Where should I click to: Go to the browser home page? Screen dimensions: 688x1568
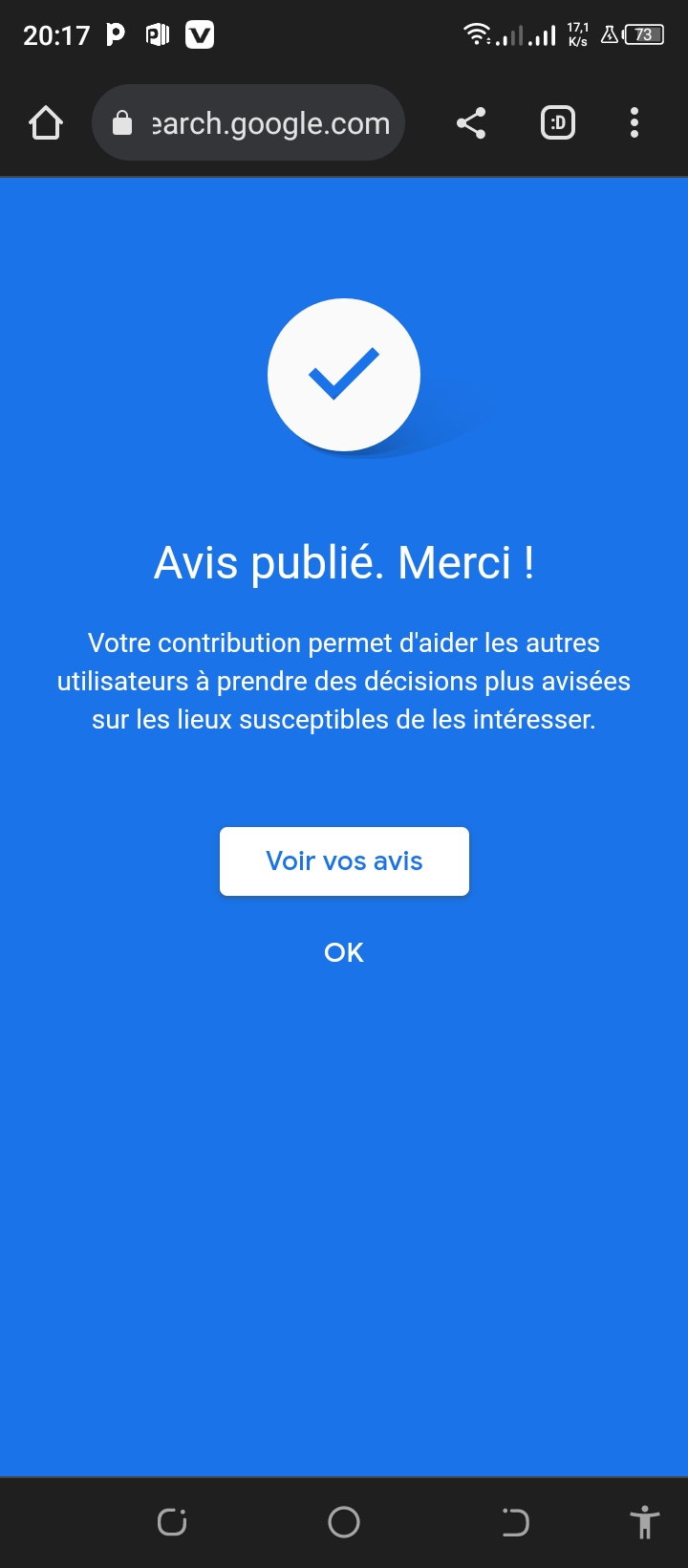click(x=46, y=123)
